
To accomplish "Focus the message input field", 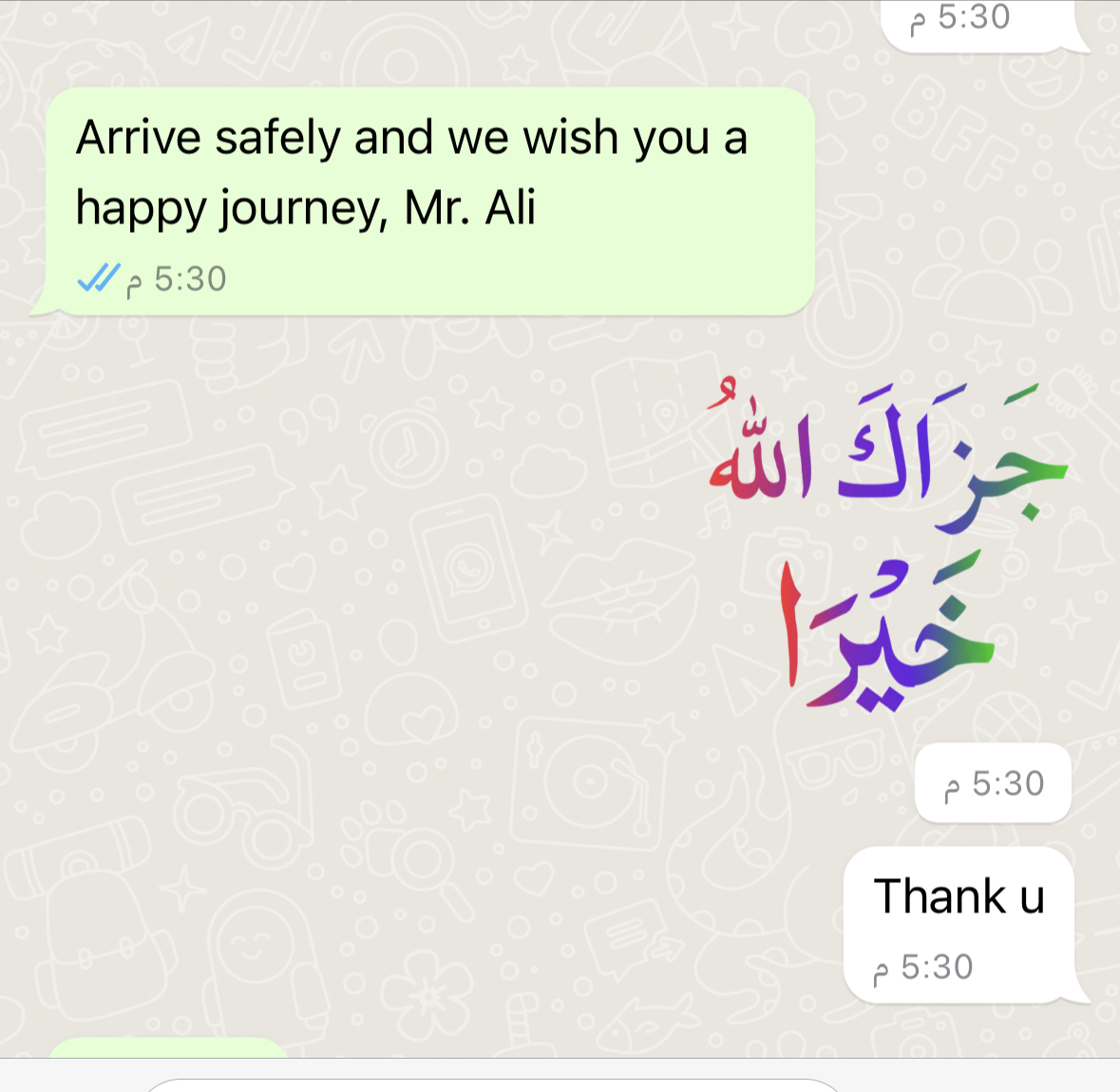I will pos(494,1084).
